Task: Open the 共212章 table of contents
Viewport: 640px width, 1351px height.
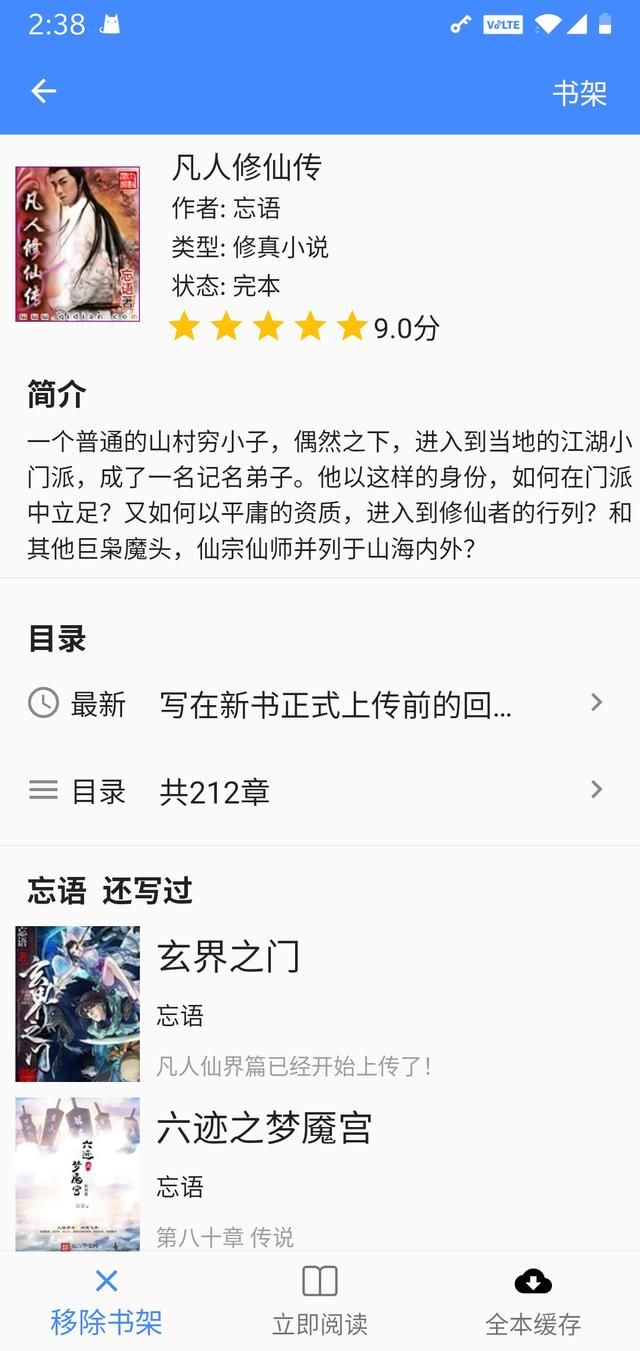Action: (320, 791)
